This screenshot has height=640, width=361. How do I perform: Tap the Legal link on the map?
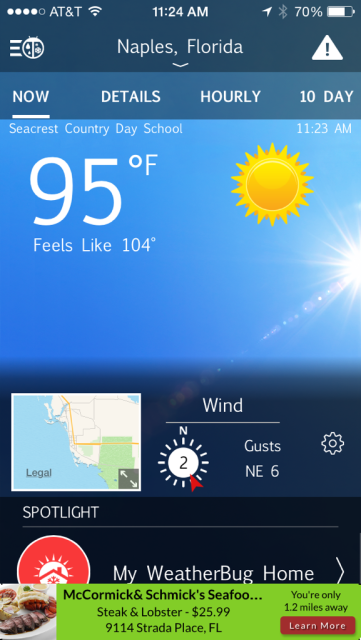click(x=39, y=473)
